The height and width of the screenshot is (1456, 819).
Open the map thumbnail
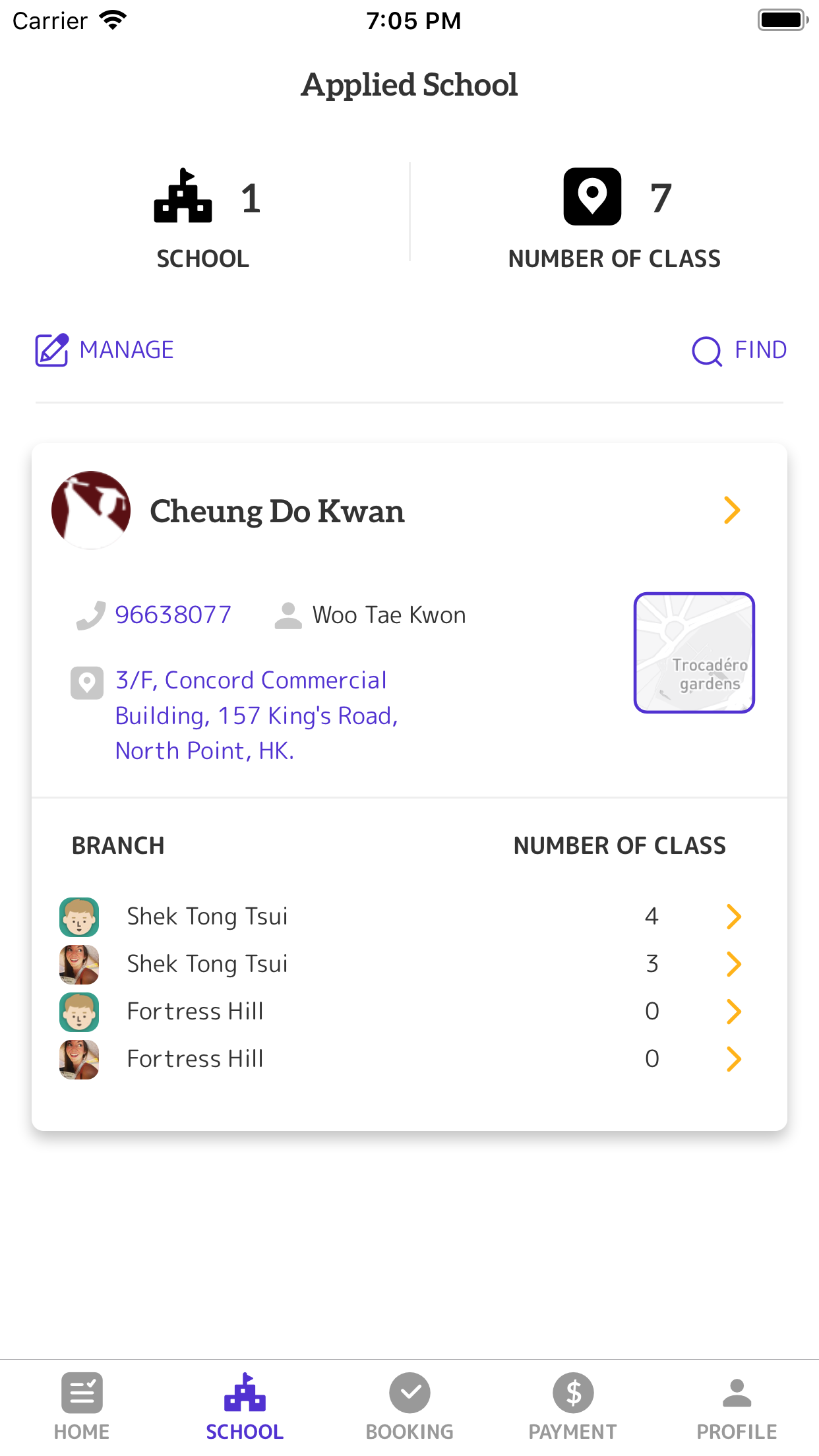point(694,653)
